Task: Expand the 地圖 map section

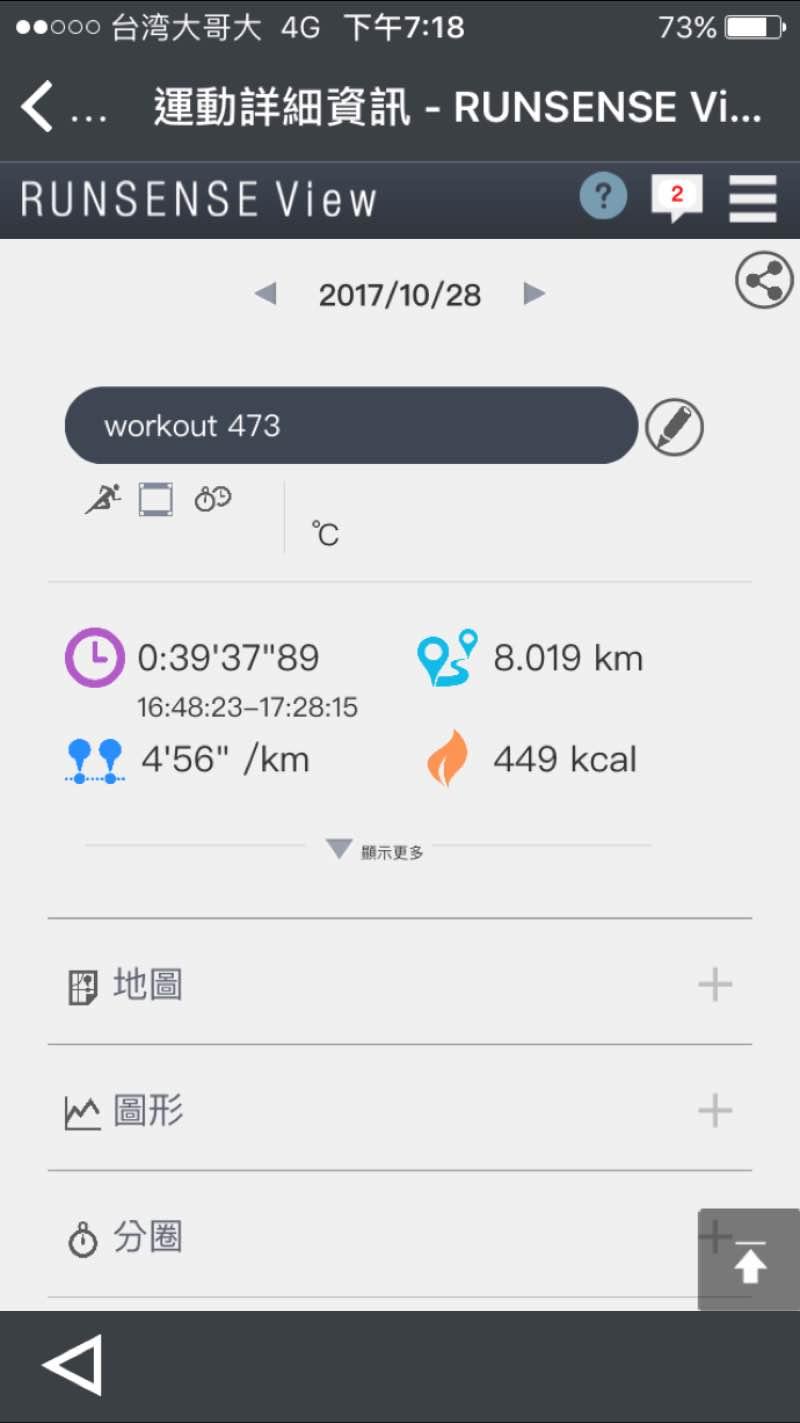Action: [x=714, y=985]
